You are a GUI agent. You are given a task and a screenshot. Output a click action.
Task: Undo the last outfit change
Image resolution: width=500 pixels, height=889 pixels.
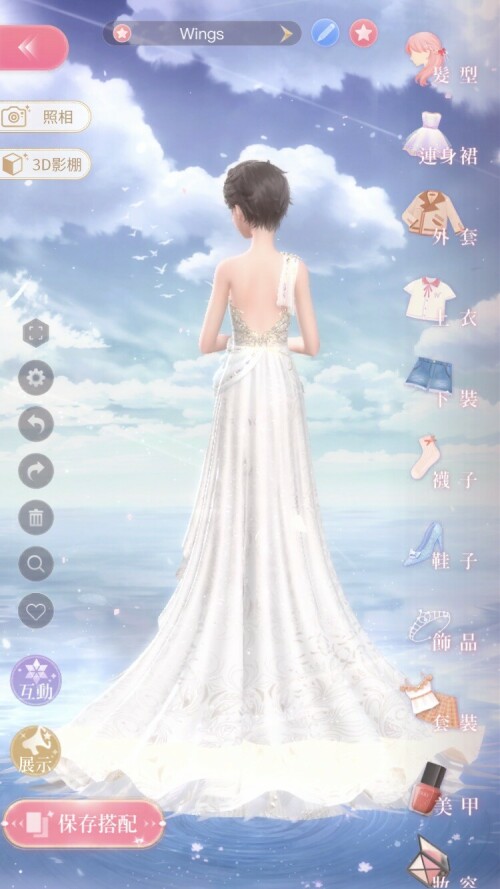36,424
